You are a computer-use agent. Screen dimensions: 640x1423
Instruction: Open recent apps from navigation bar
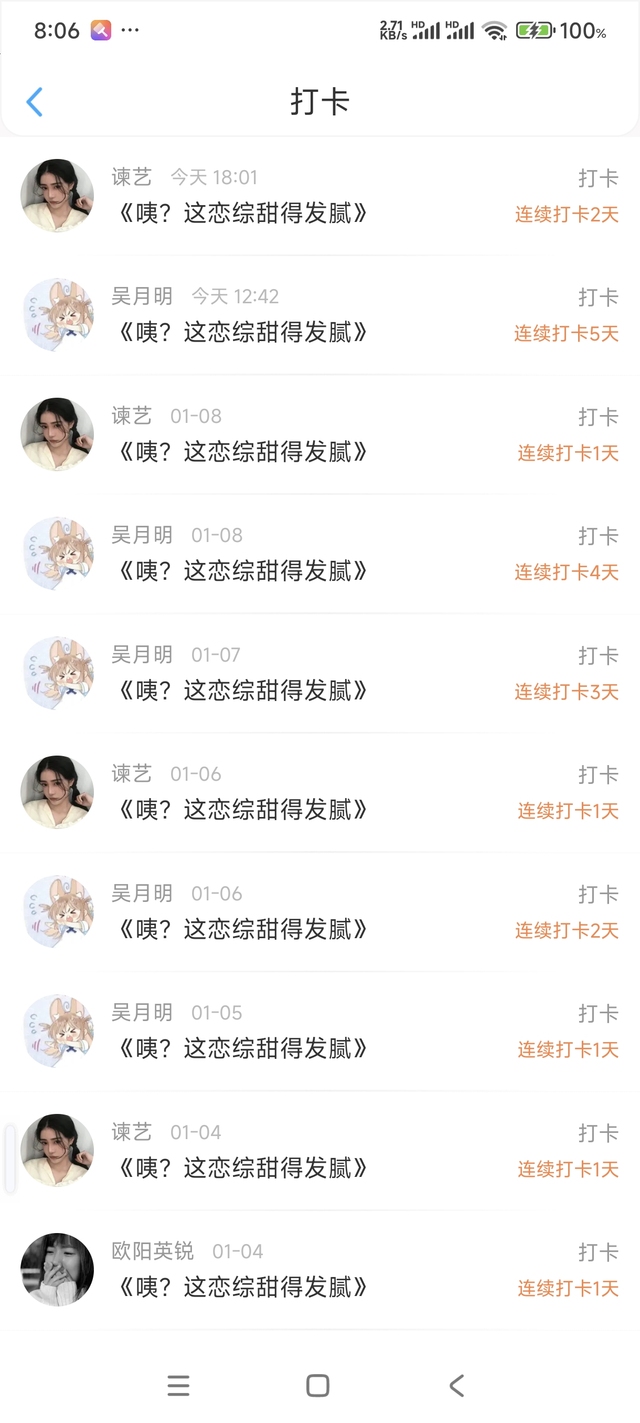(178, 1385)
